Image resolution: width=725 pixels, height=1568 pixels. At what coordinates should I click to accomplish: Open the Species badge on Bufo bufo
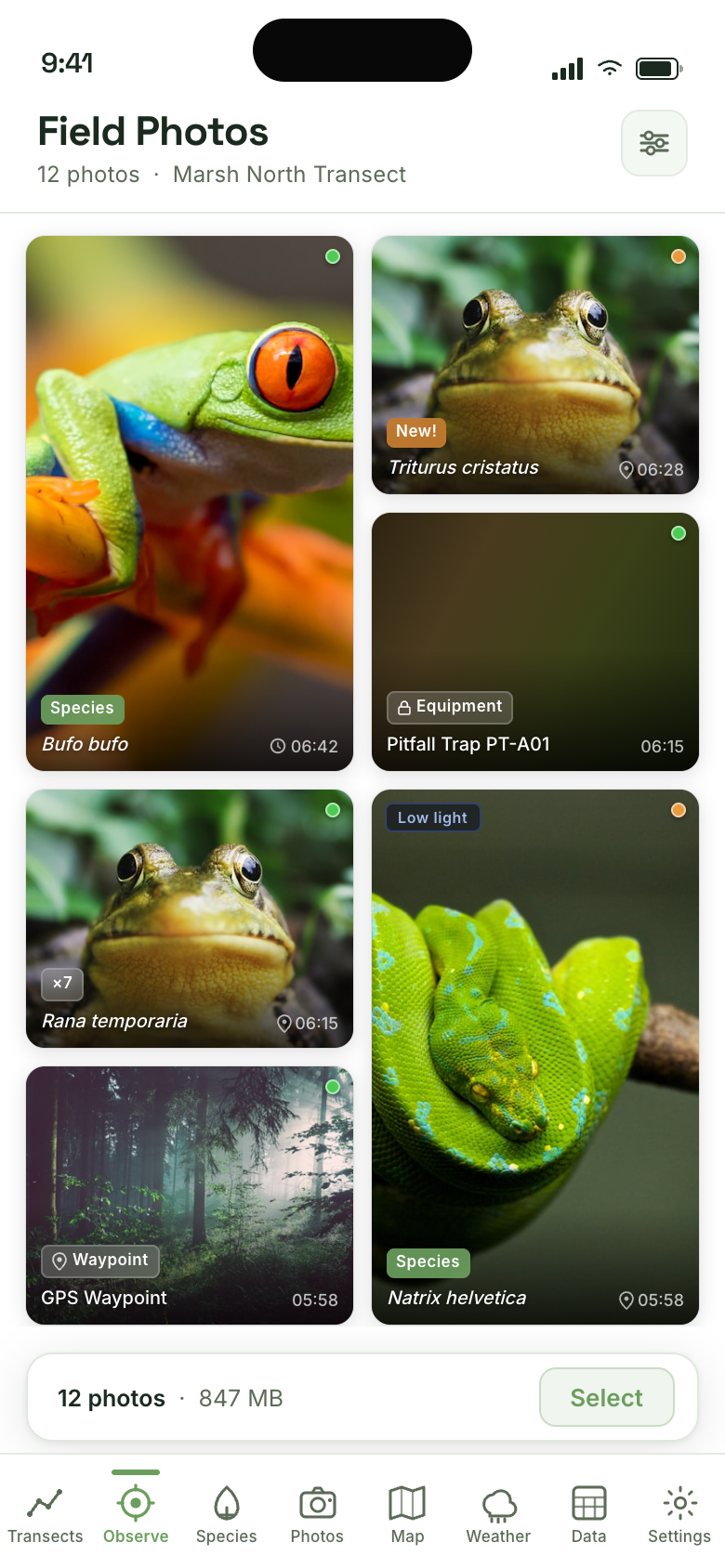[x=82, y=709]
